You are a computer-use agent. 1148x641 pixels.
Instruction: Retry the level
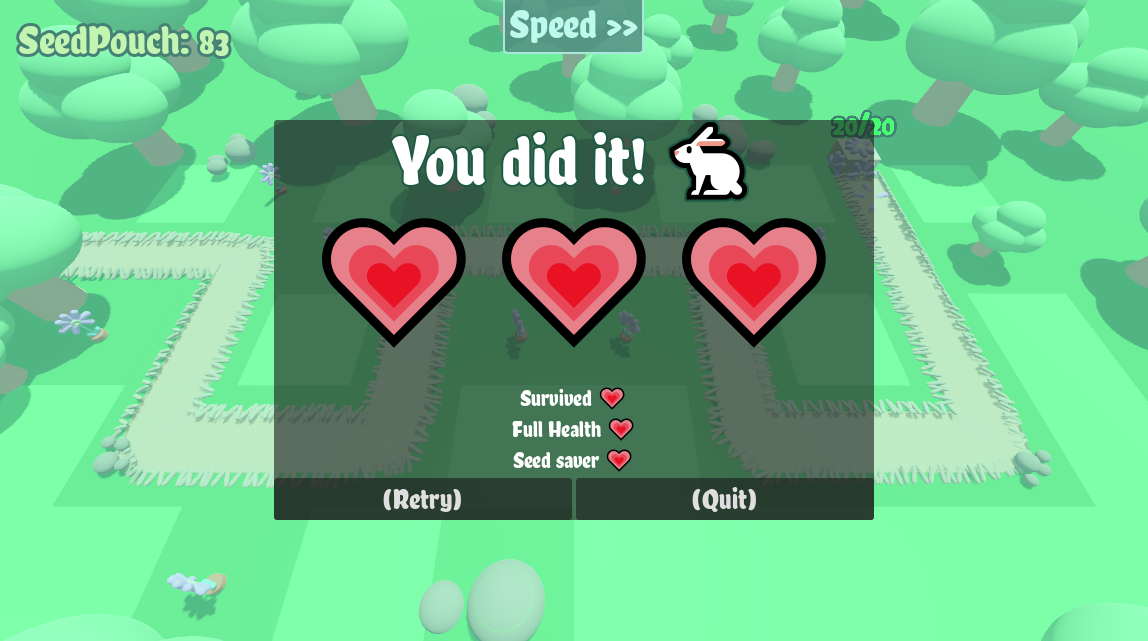[x=423, y=499]
